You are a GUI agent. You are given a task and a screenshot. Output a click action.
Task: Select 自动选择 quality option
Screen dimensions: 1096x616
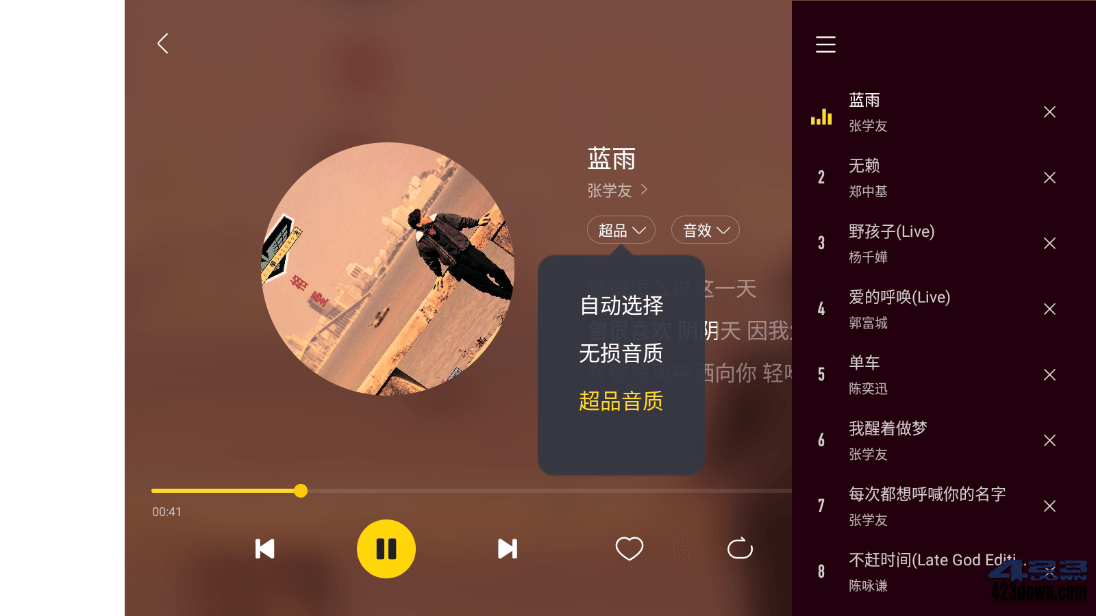(621, 305)
